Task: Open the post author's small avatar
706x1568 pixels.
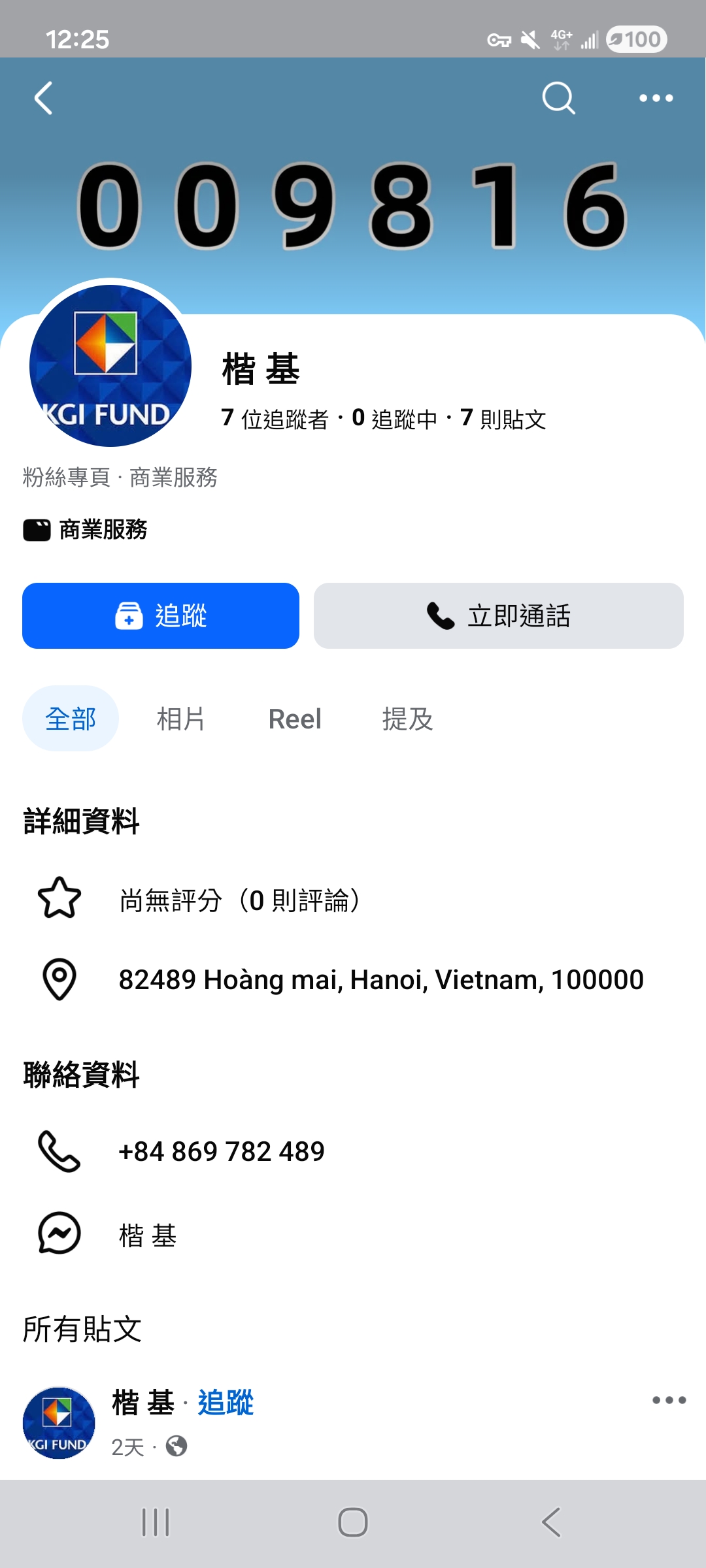Action: pyautogui.click(x=59, y=1423)
